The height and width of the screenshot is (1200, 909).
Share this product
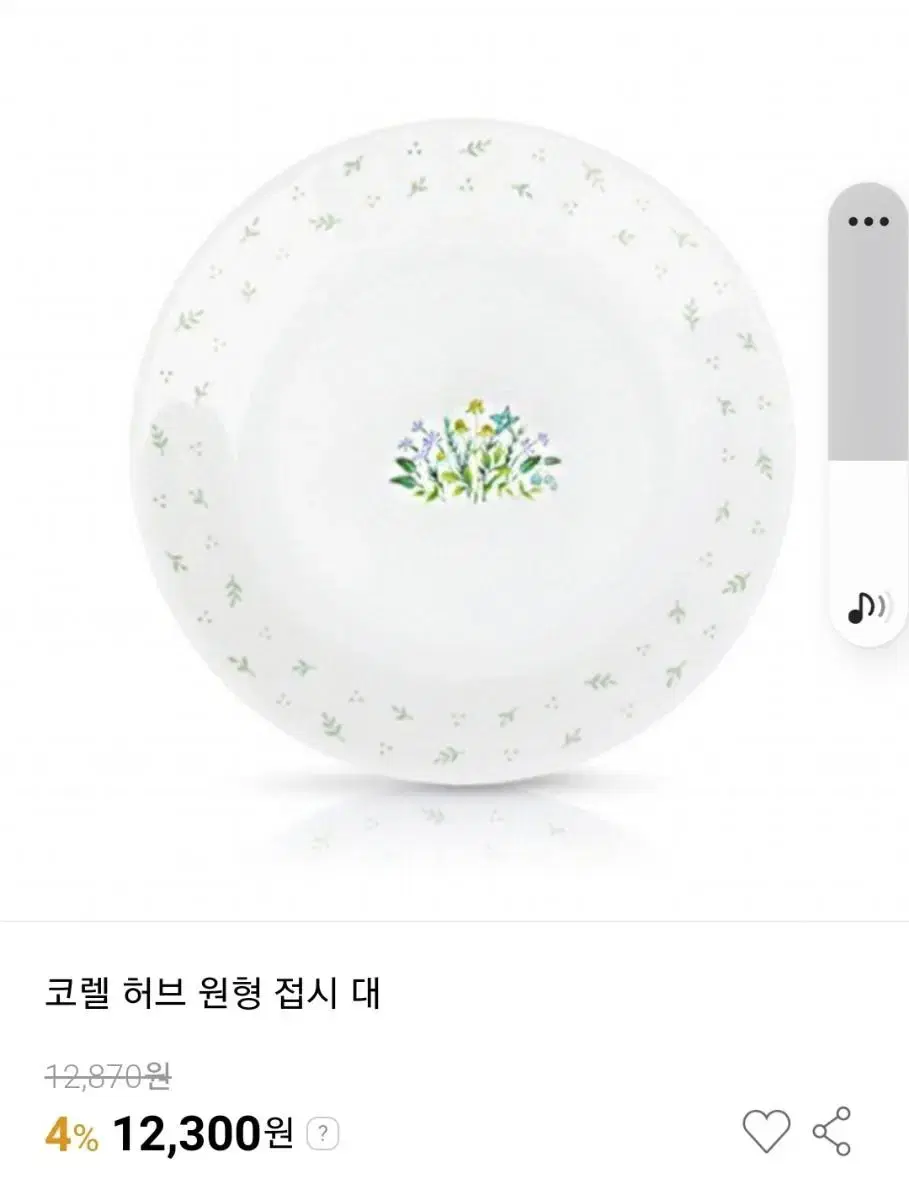[x=831, y=1132]
